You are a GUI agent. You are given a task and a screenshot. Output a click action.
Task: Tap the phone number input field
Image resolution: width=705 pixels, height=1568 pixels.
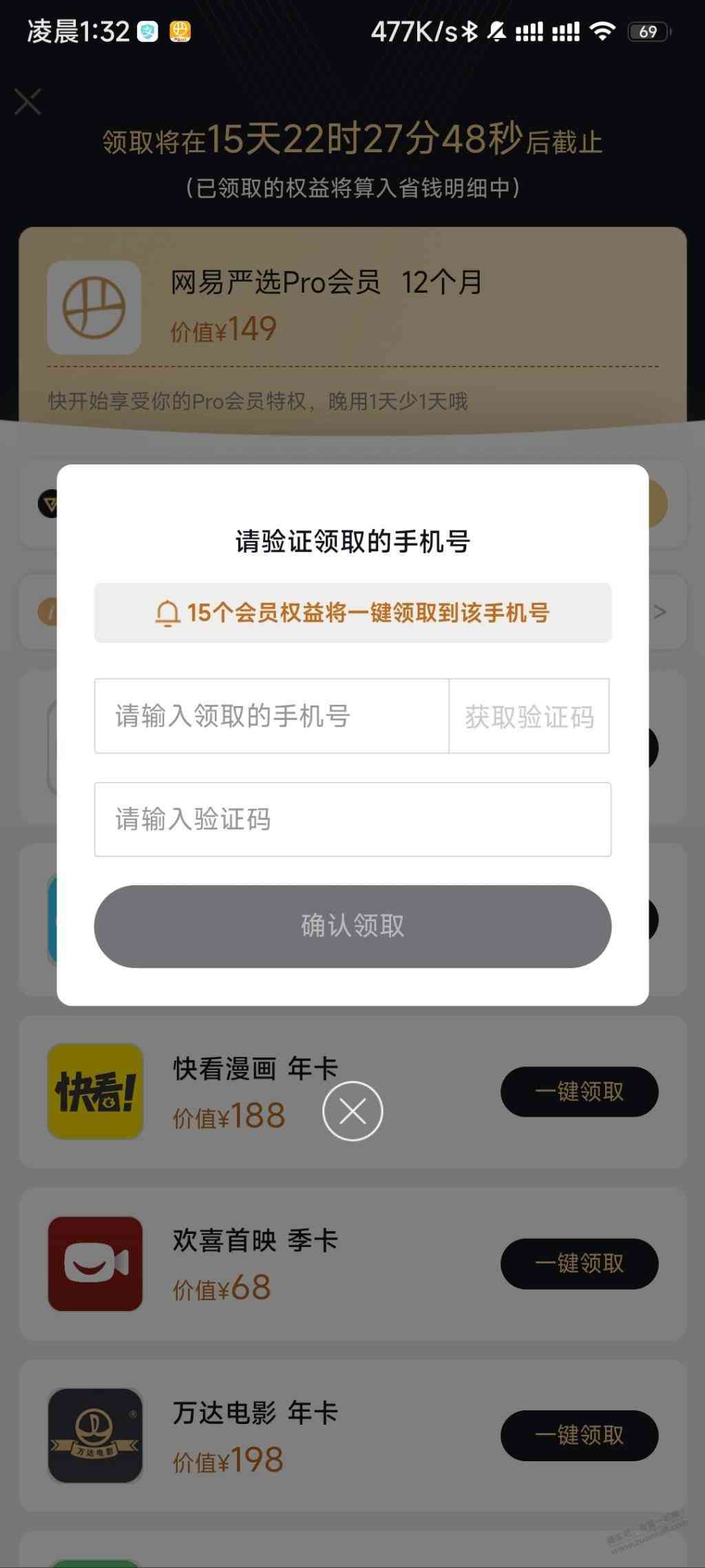271,716
